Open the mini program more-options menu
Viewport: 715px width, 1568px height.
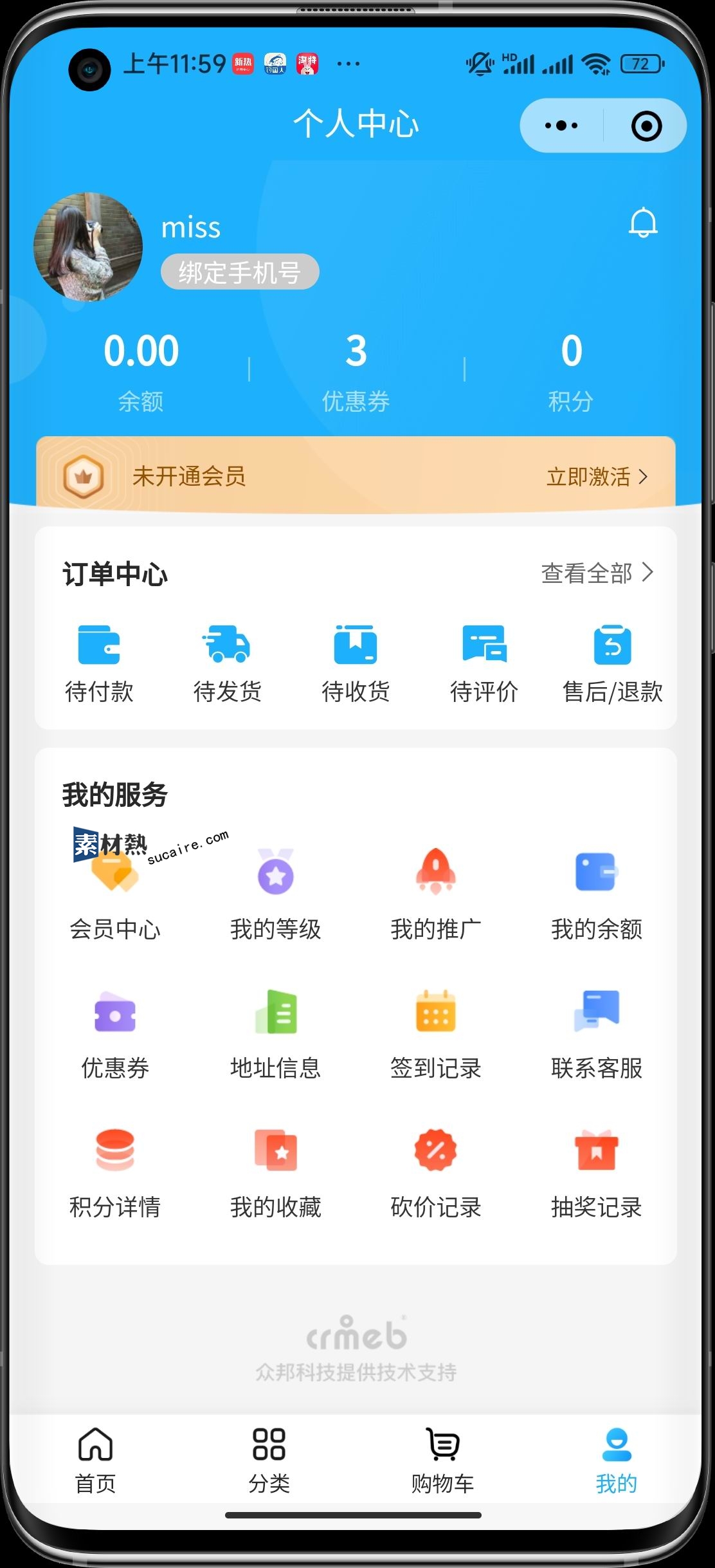coord(561,125)
